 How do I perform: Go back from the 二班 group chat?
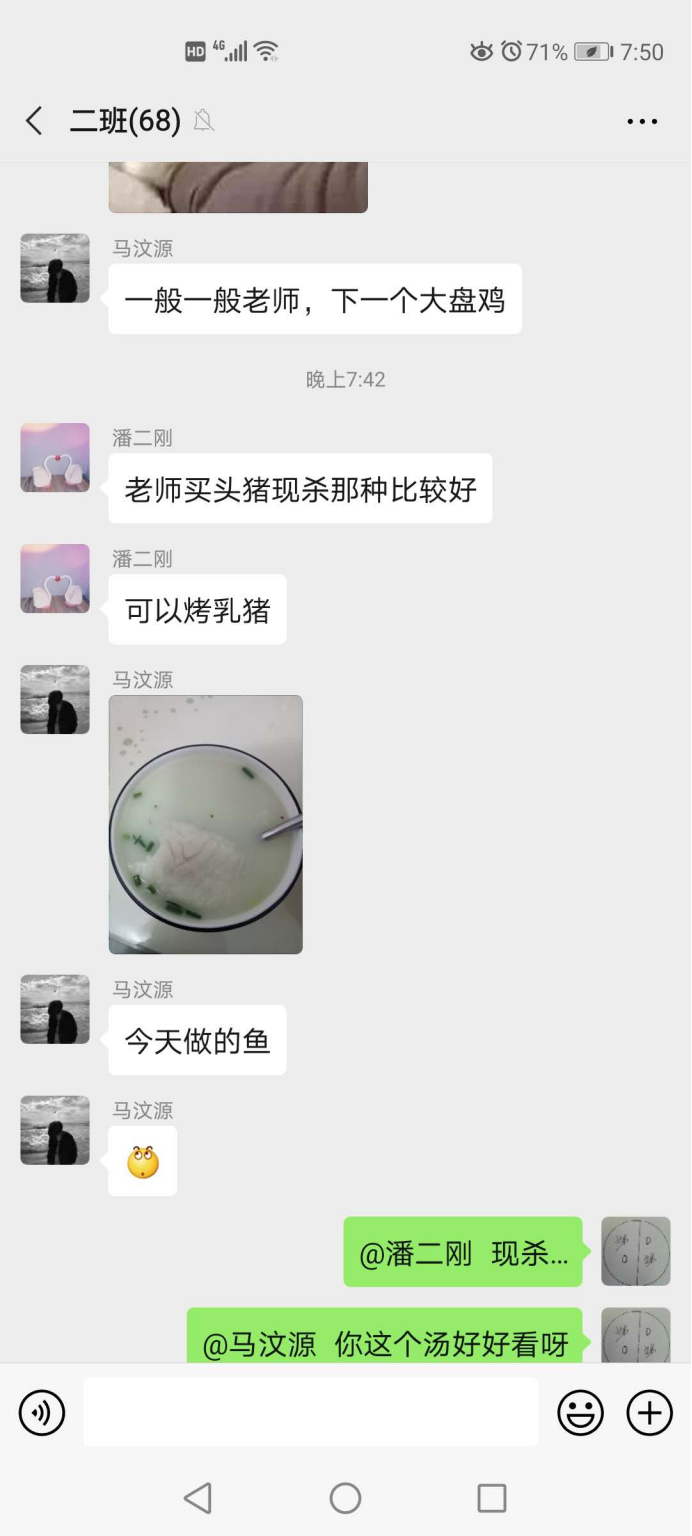[x=34, y=122]
